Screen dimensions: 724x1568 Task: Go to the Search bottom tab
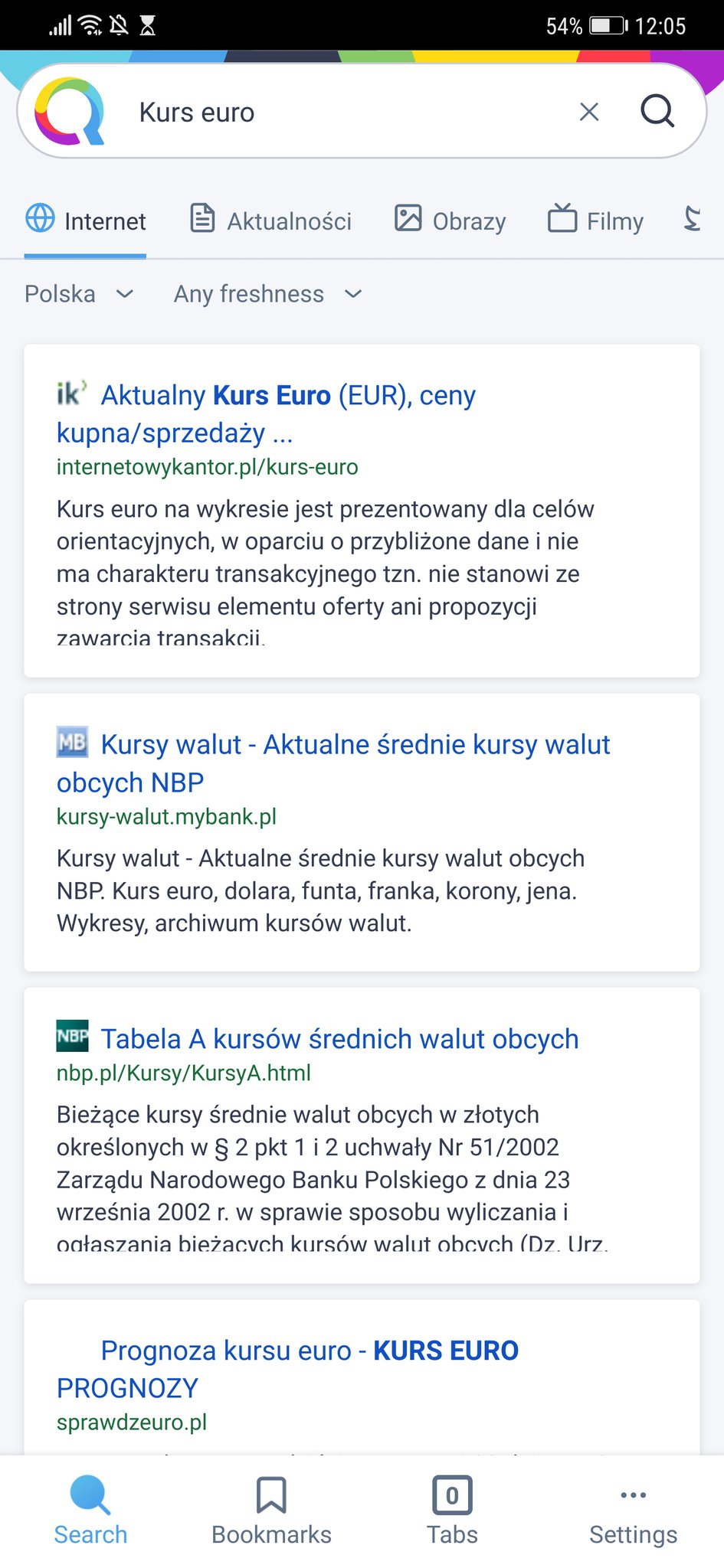(x=90, y=1511)
